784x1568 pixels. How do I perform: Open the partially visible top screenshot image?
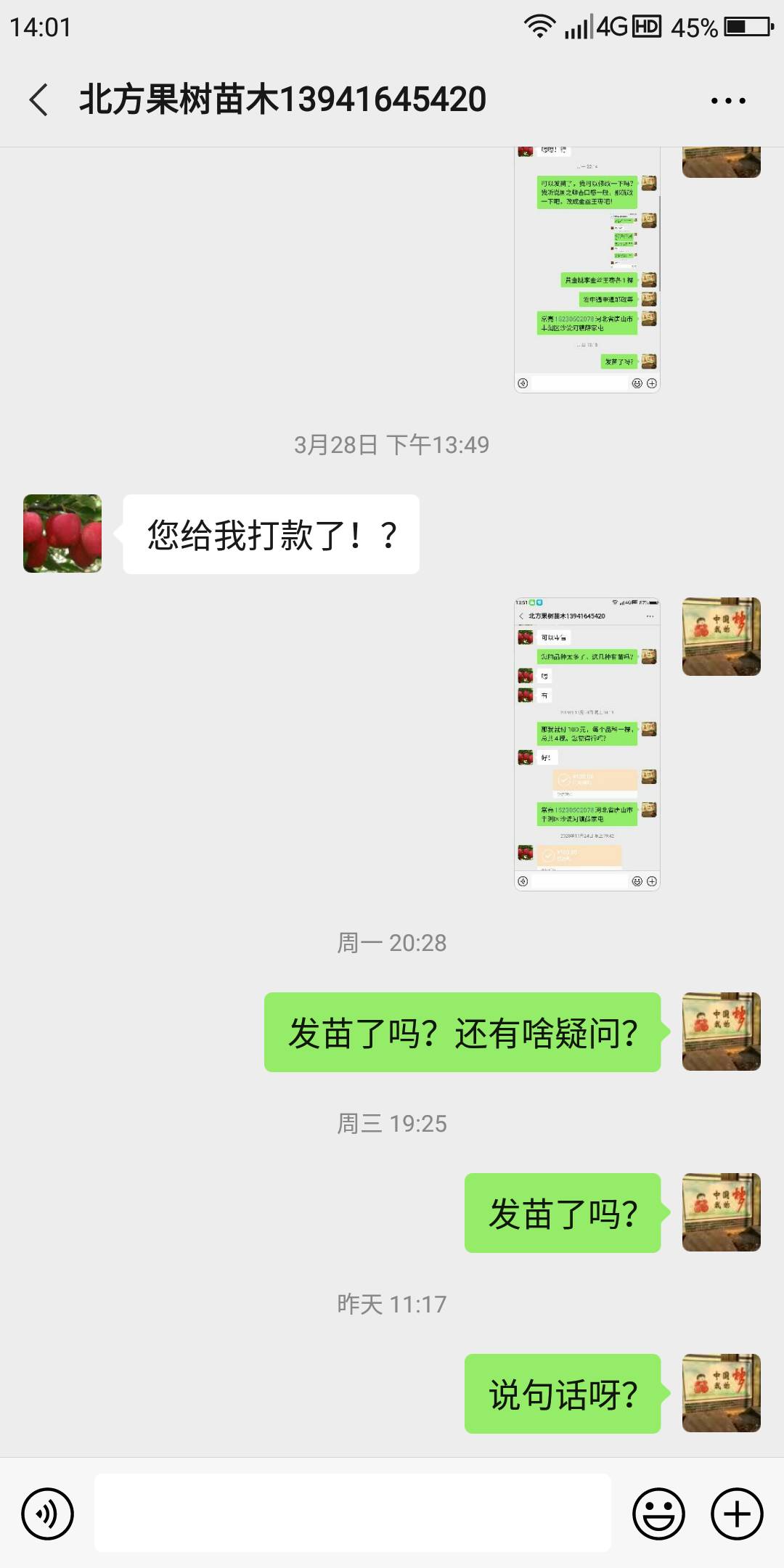pos(587,270)
